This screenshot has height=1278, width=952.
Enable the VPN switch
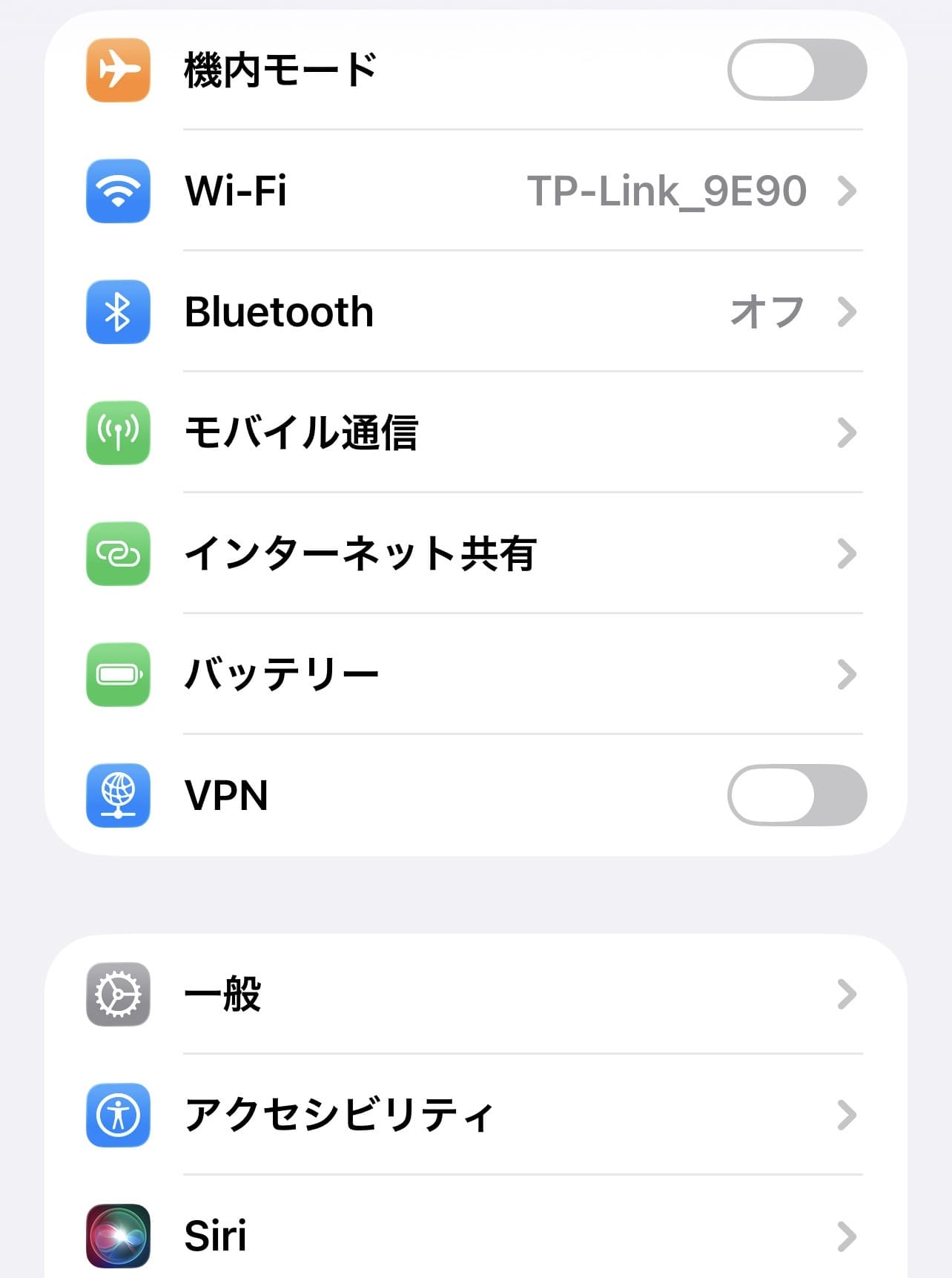pyautogui.click(x=796, y=795)
